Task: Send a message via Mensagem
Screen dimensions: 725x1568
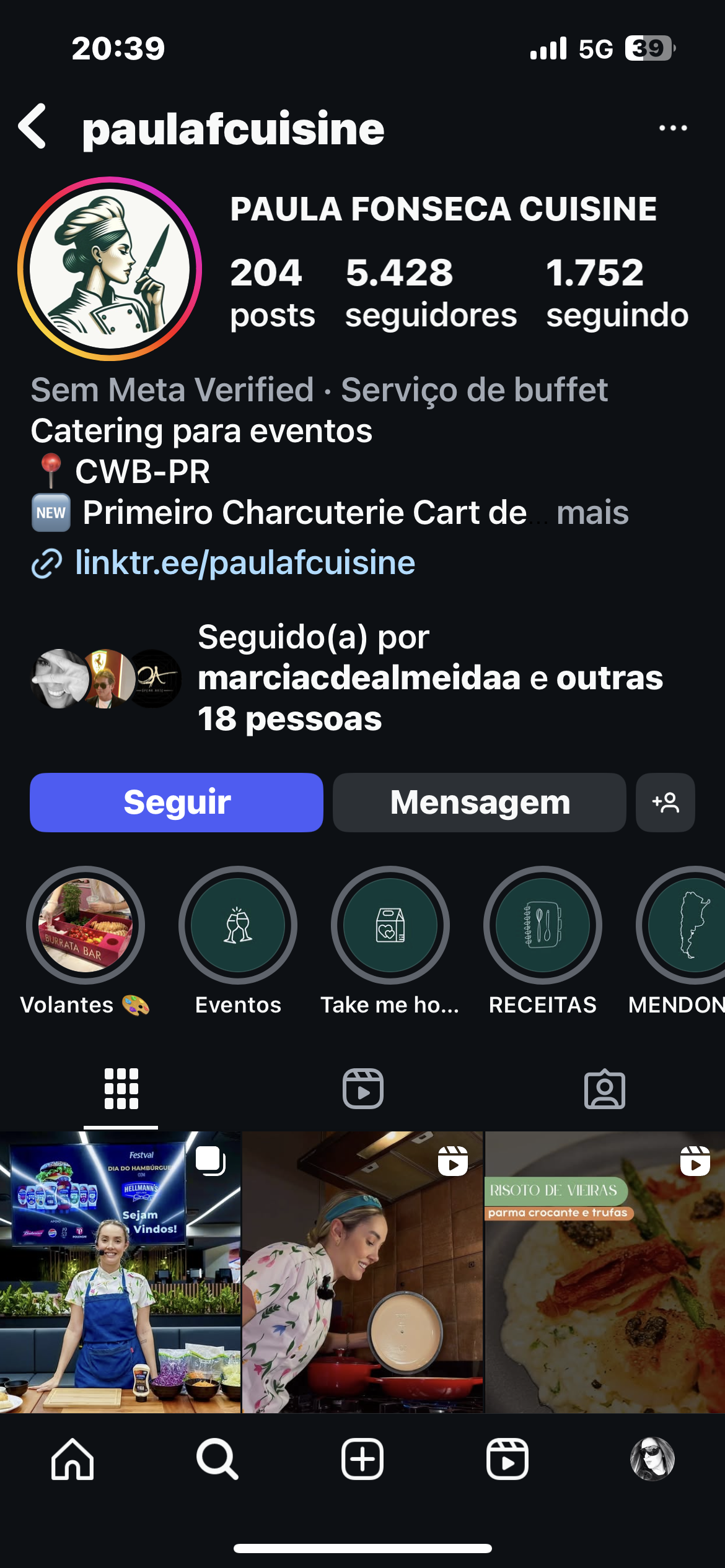Action: pyautogui.click(x=480, y=803)
